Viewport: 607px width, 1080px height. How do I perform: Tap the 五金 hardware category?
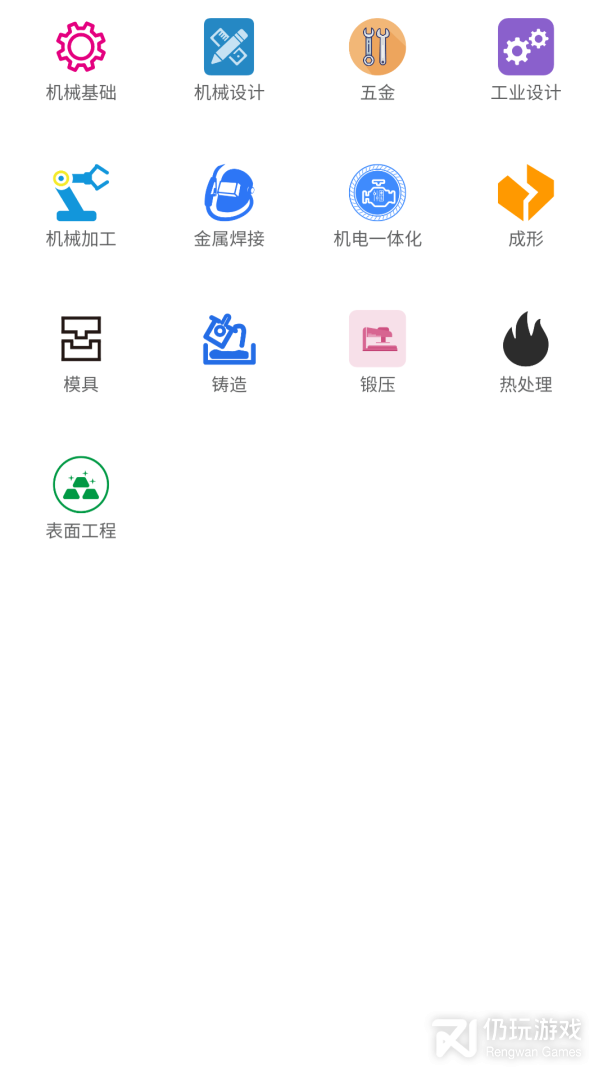(x=377, y=48)
